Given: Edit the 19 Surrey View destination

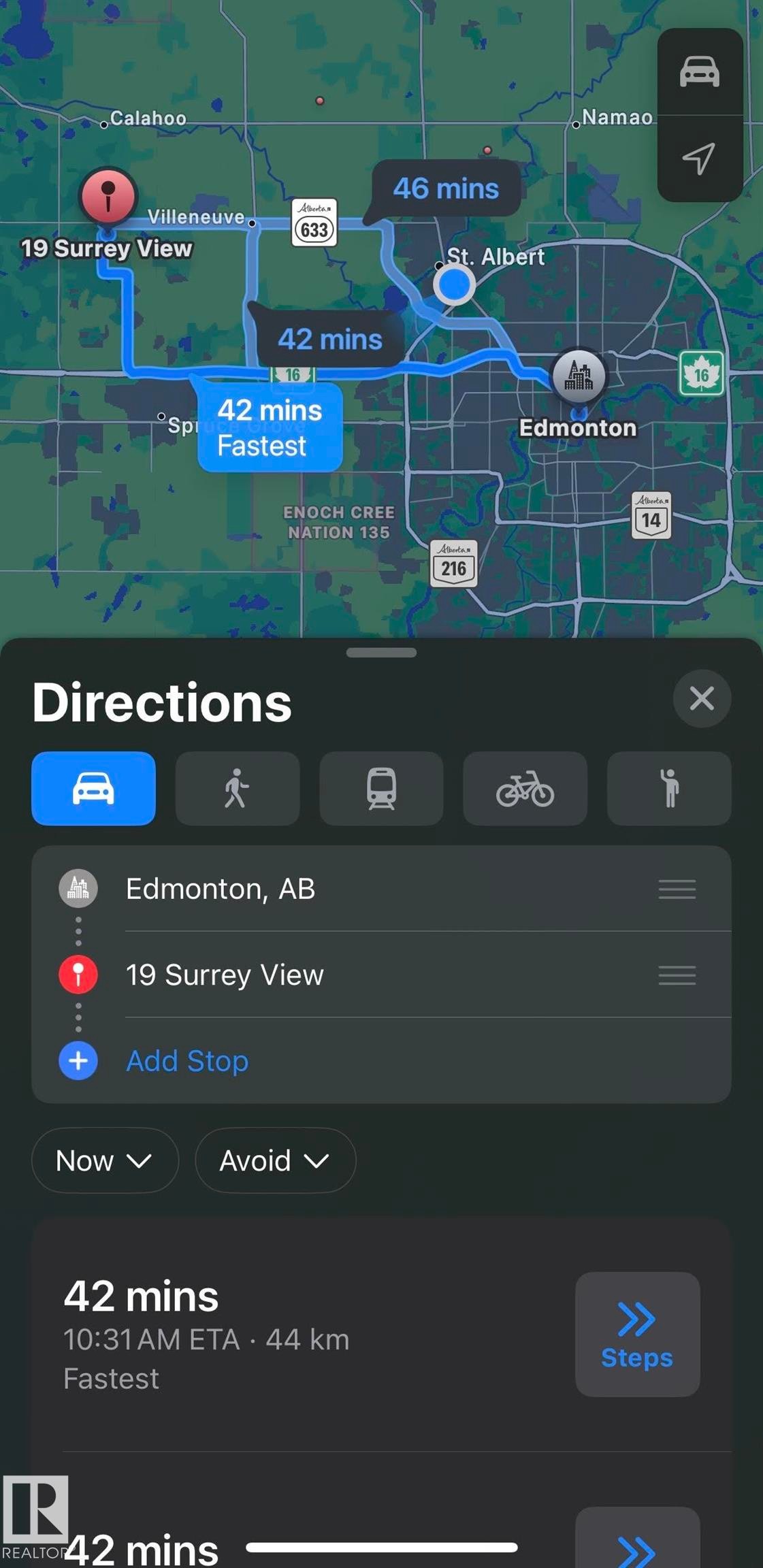Looking at the screenshot, I should click(225, 975).
